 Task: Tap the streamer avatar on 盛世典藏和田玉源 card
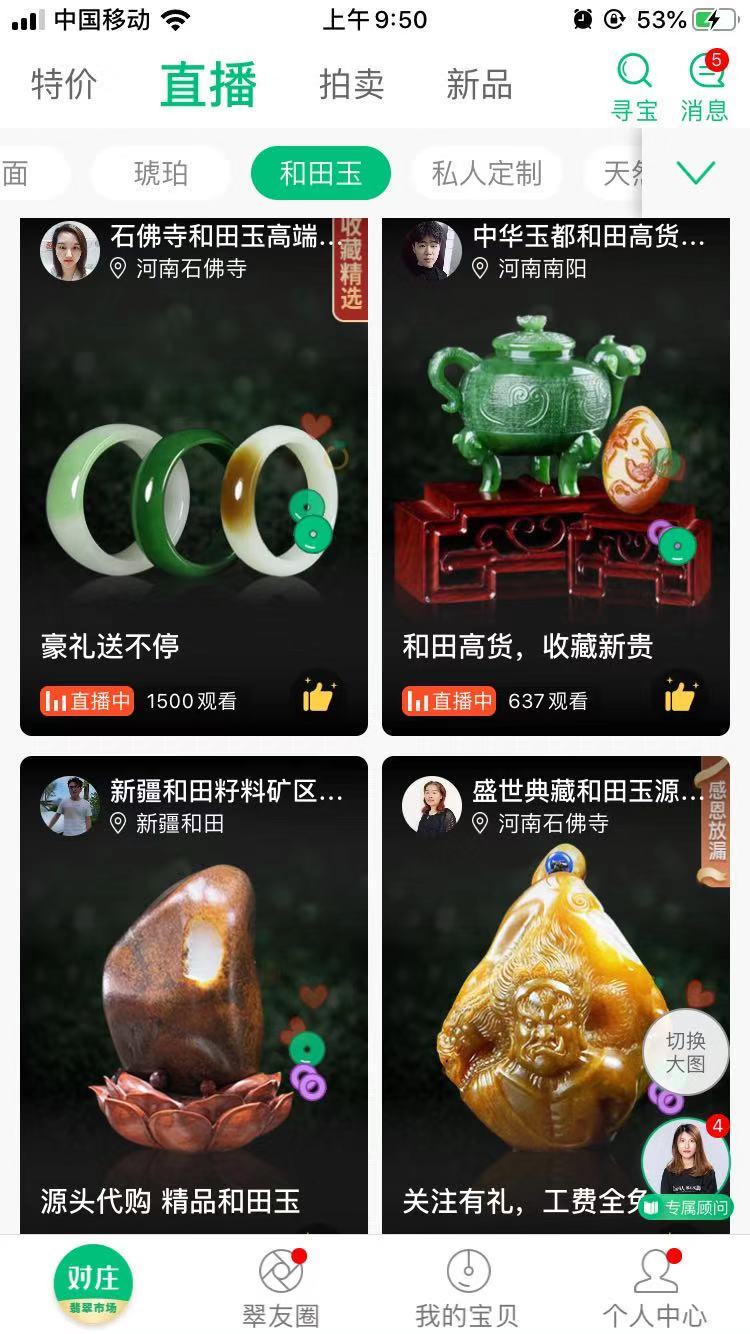tap(430, 805)
